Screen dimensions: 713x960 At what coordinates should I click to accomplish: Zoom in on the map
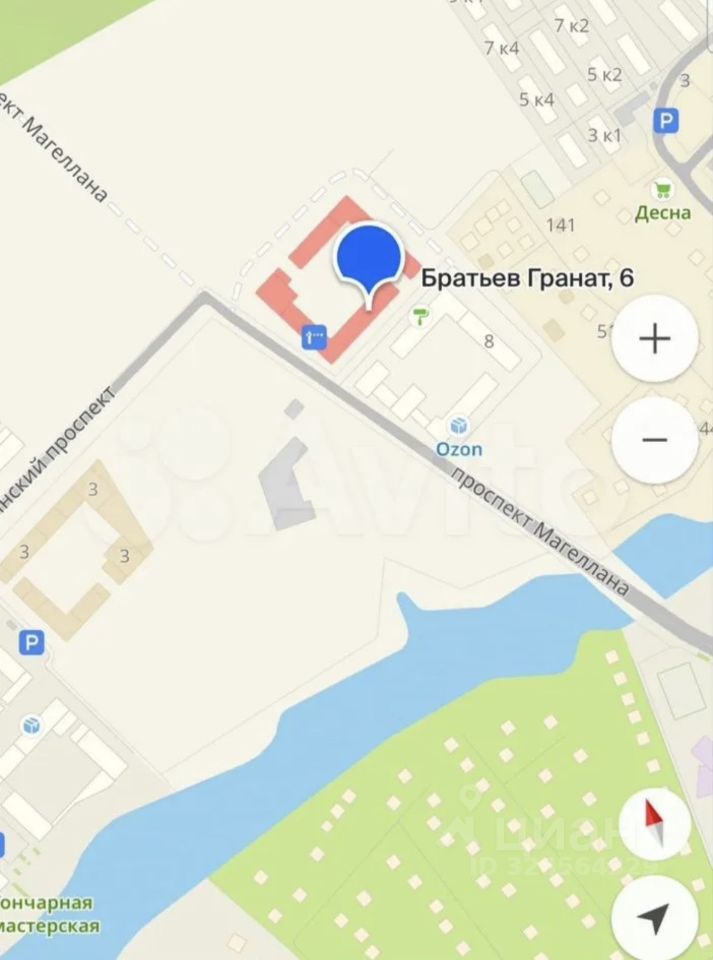pos(655,339)
